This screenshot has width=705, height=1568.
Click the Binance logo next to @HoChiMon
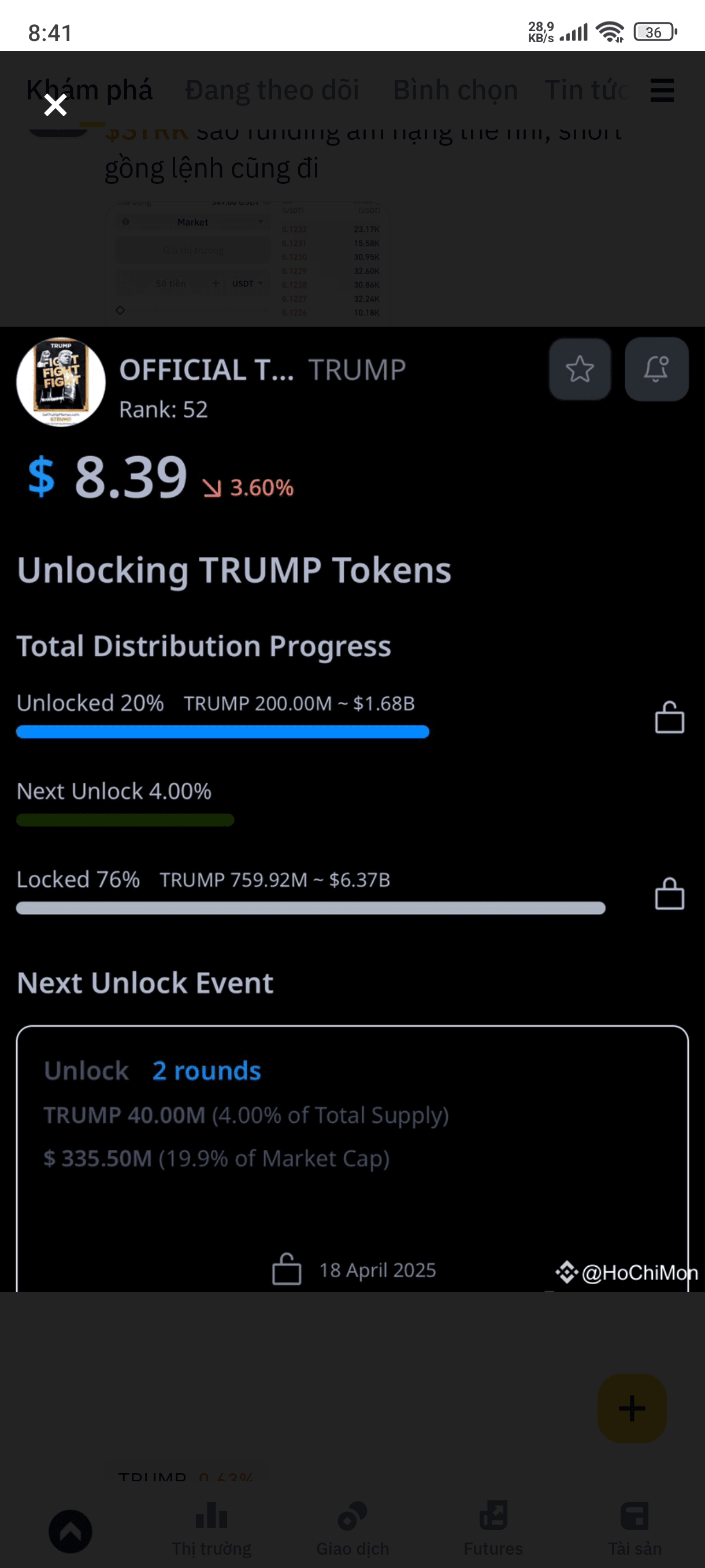coord(566,1271)
